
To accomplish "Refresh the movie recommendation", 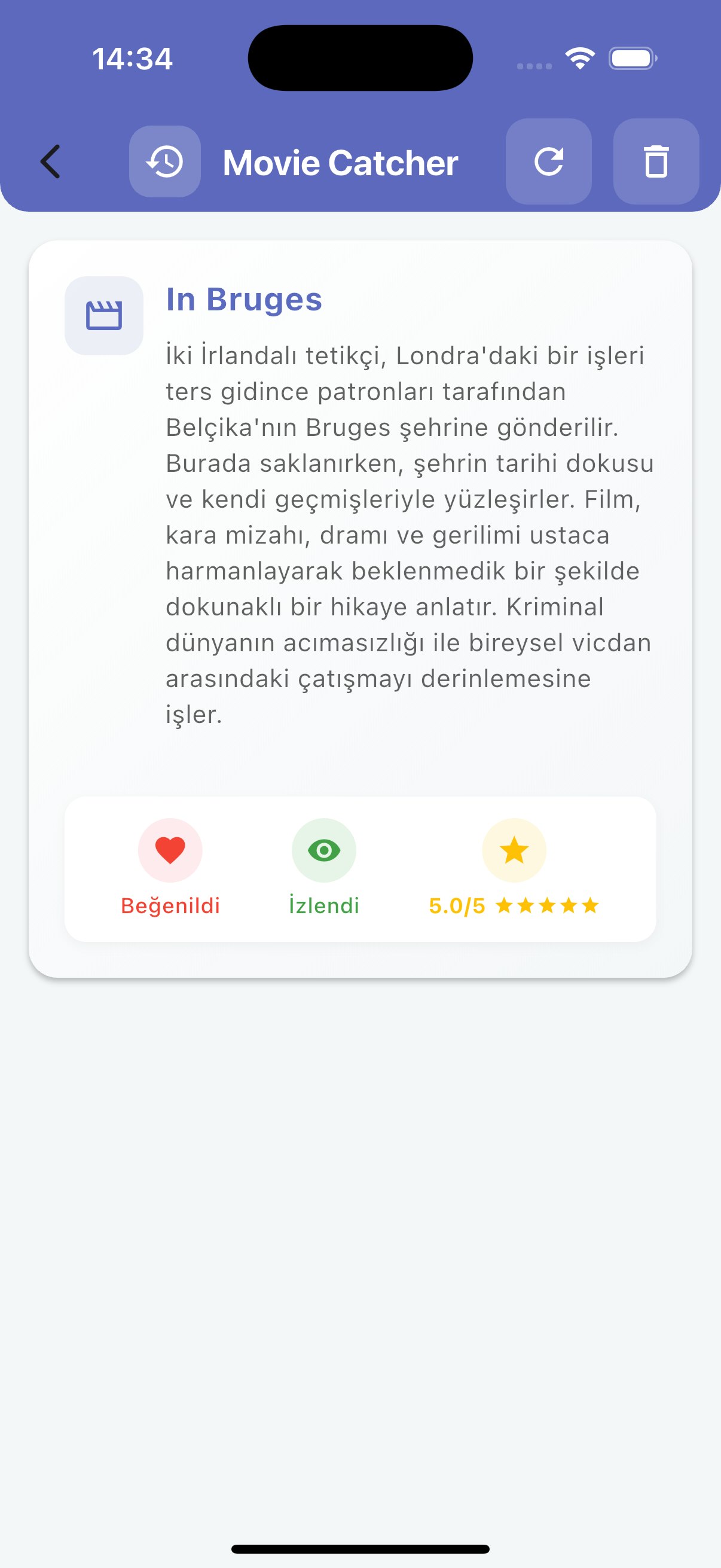I will coord(548,162).
